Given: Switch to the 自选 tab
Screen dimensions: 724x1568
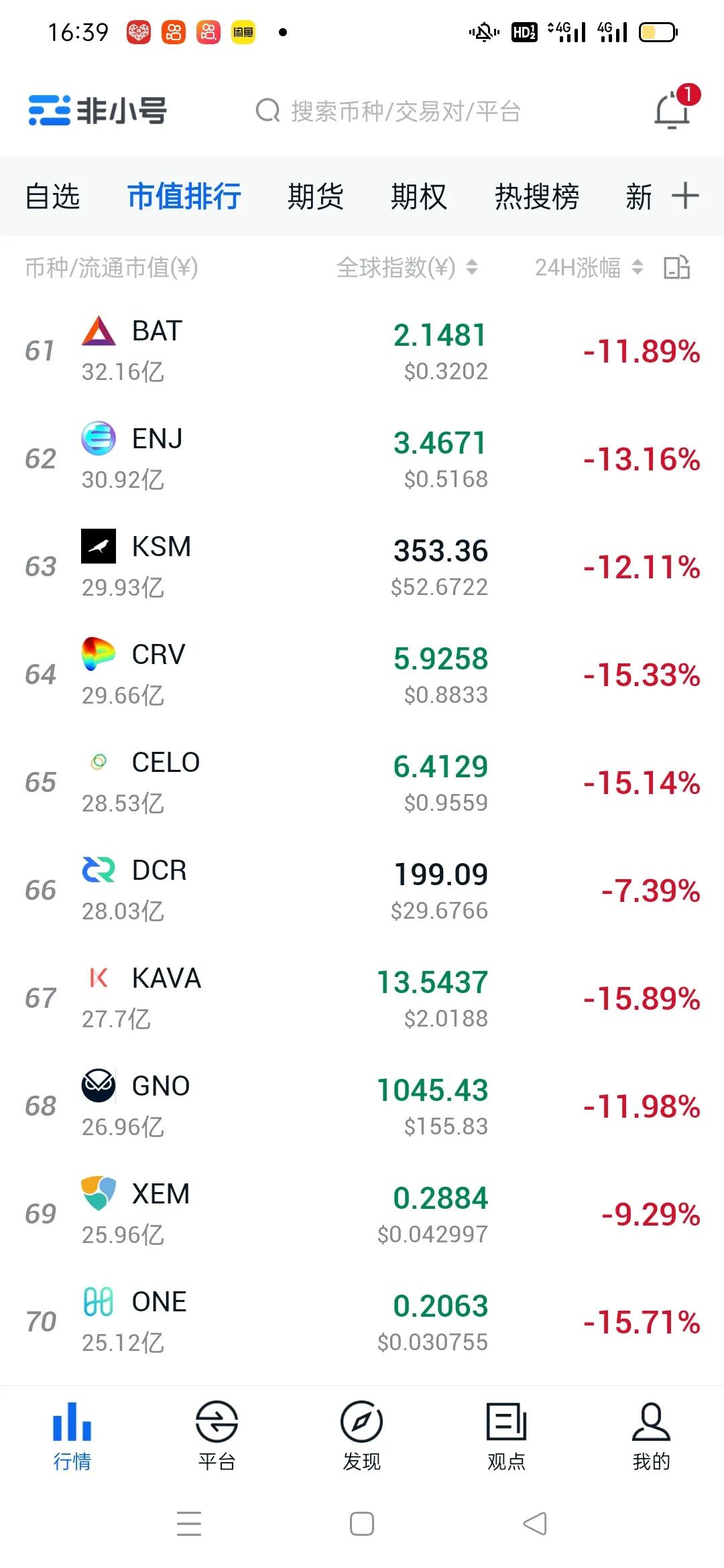Looking at the screenshot, I should point(52,197).
